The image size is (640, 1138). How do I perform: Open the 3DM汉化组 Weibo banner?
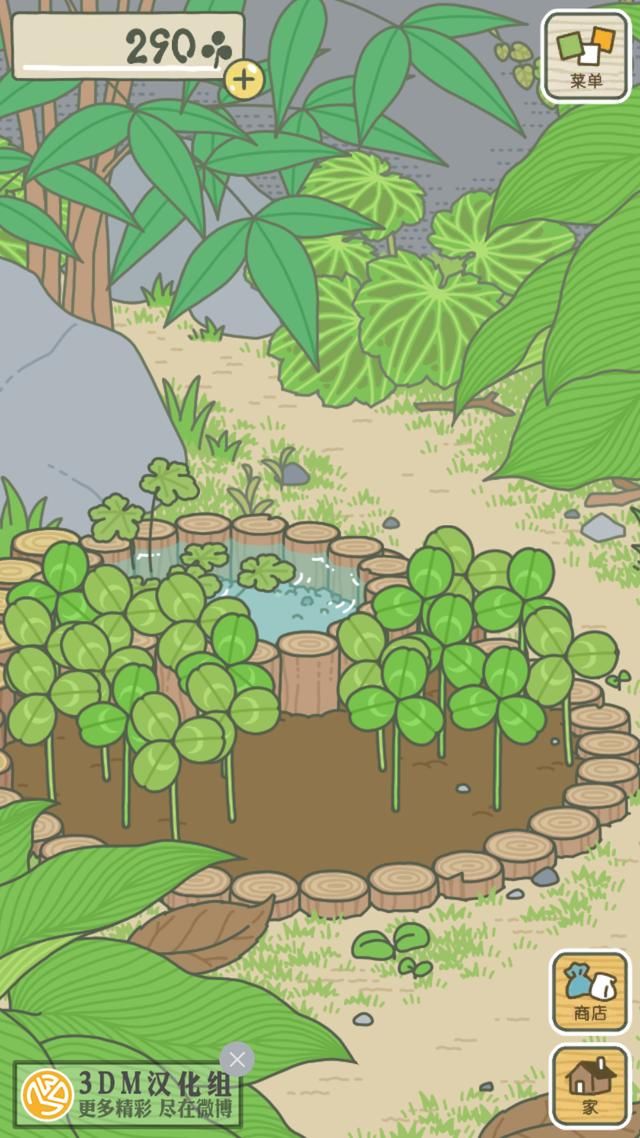click(128, 1095)
